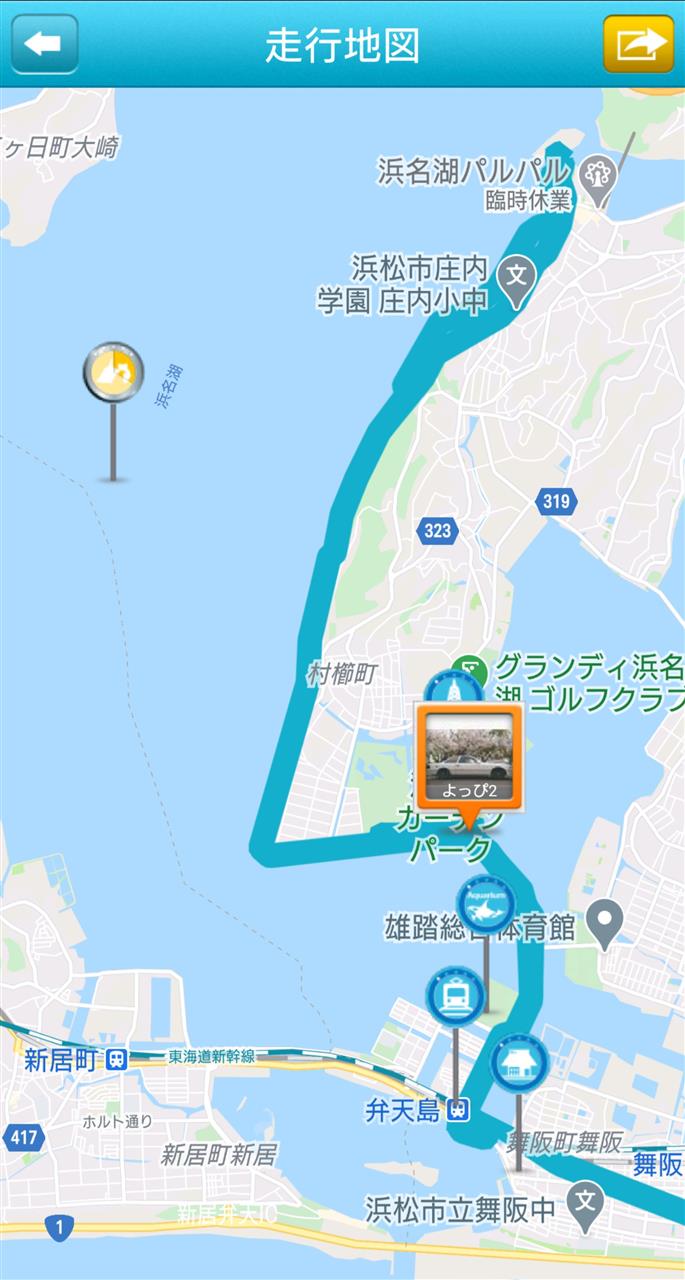The height and width of the screenshot is (1280, 685).
Task: Go back using the top-left arrow
Action: [44, 44]
